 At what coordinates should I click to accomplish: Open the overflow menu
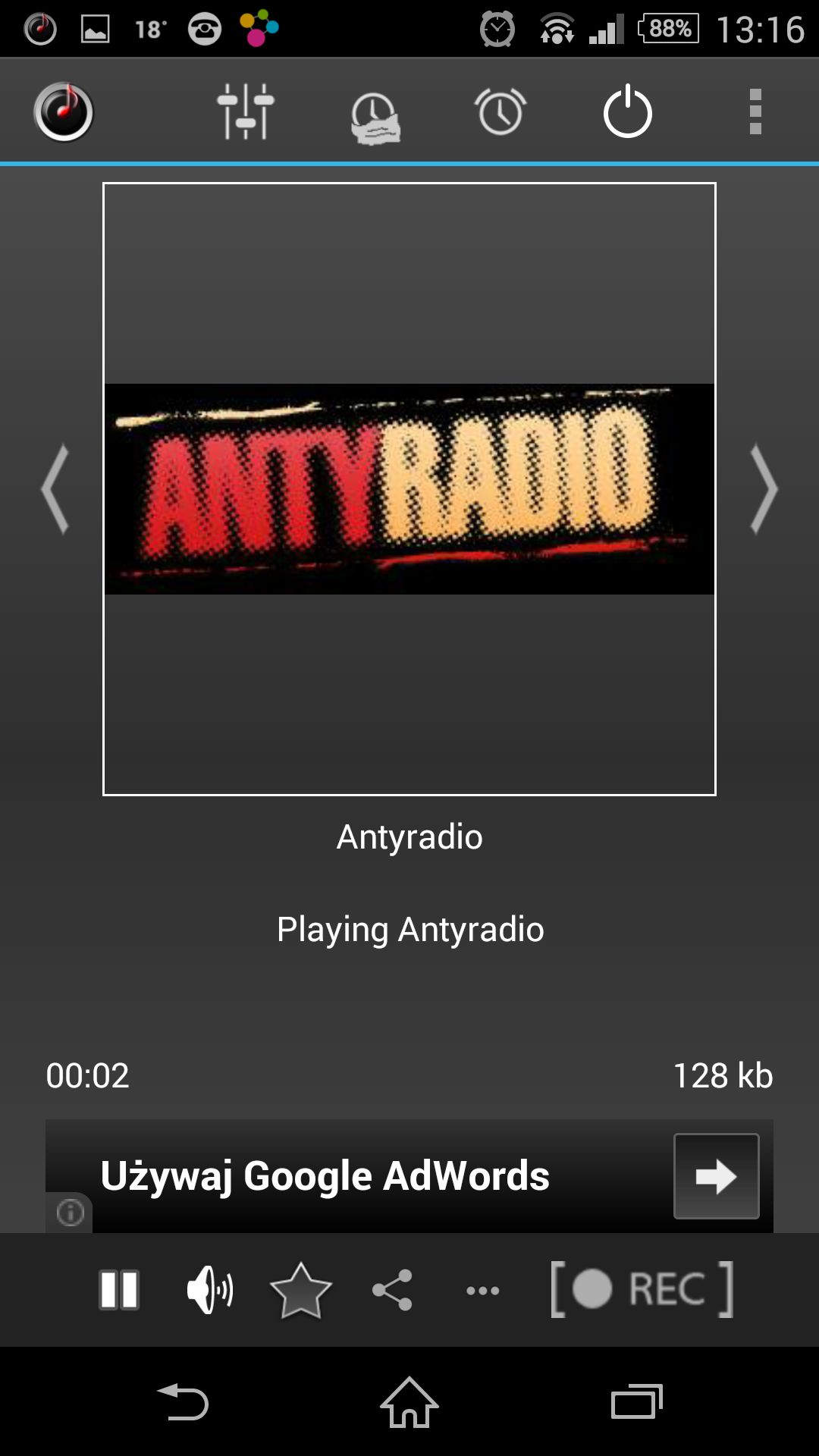point(755,111)
